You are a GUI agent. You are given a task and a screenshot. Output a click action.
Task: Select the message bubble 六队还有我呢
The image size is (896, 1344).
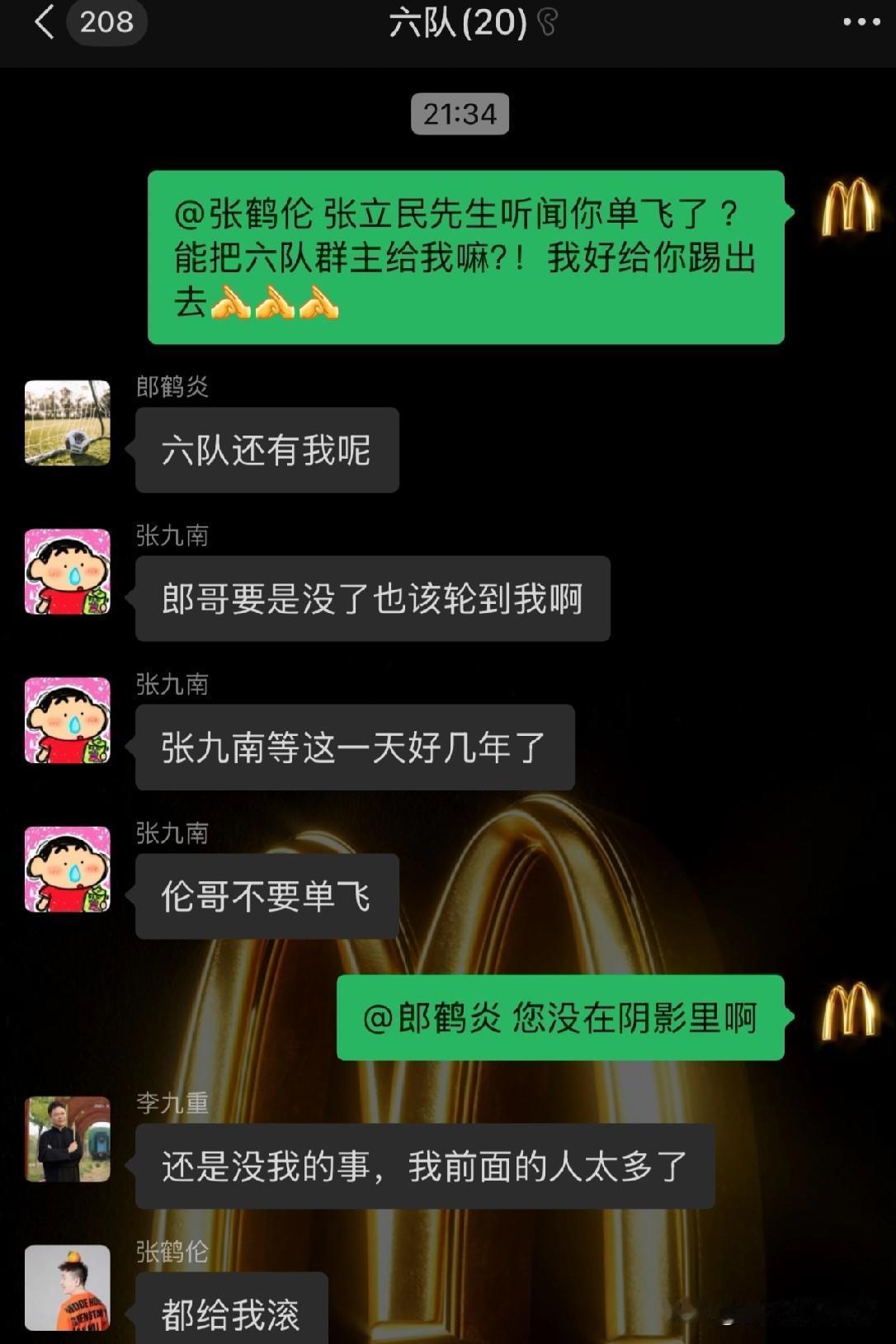[x=266, y=449]
